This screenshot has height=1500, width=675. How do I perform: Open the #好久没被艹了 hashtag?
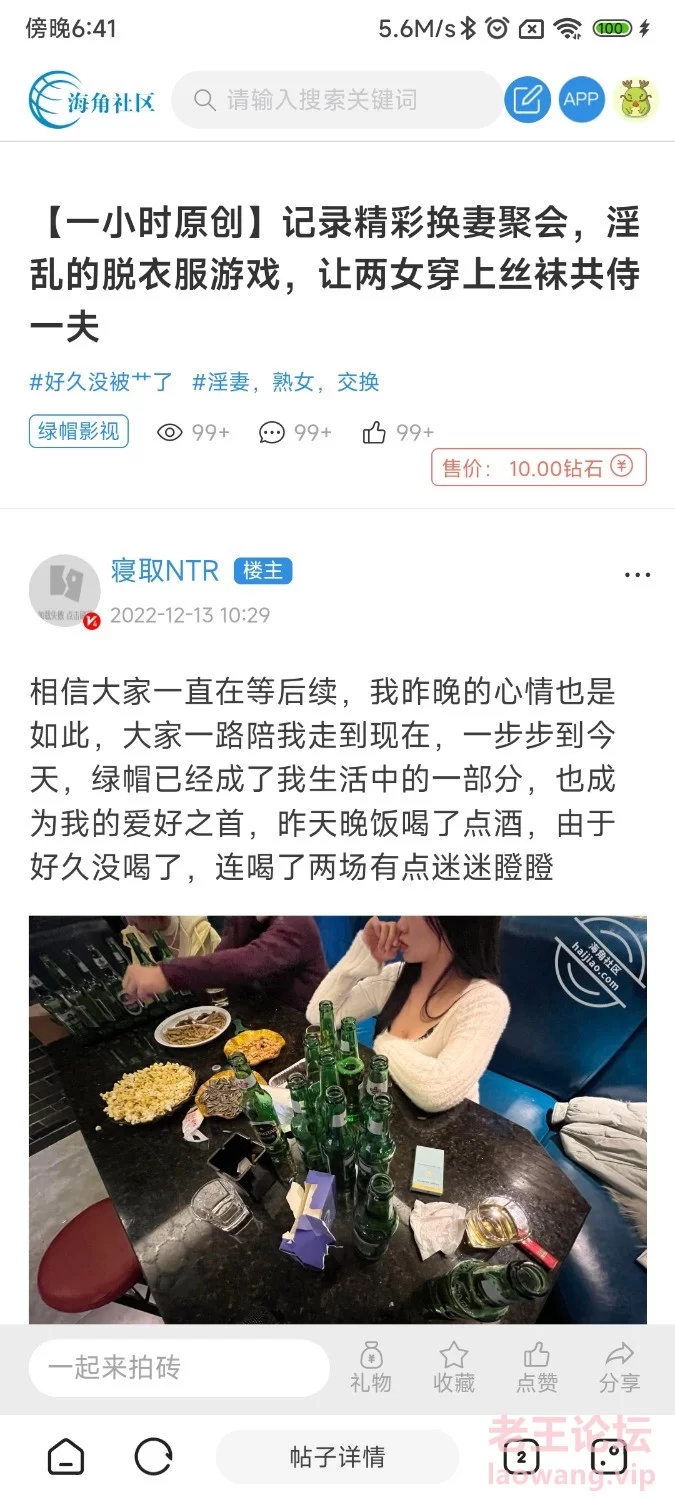[x=101, y=382]
